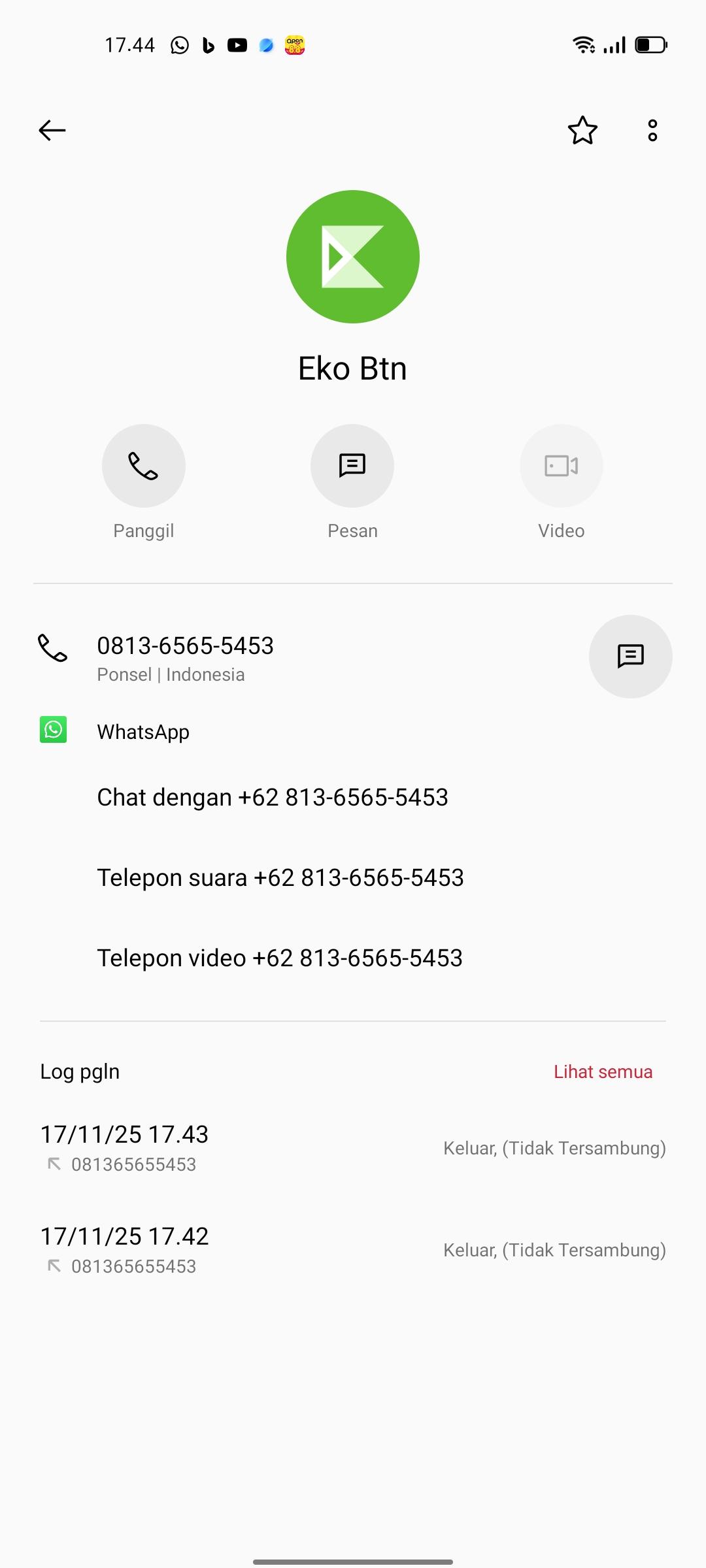This screenshot has height=1568, width=706.
Task: Tap the Ponsel Indonesia number label
Action: pyautogui.click(x=171, y=674)
